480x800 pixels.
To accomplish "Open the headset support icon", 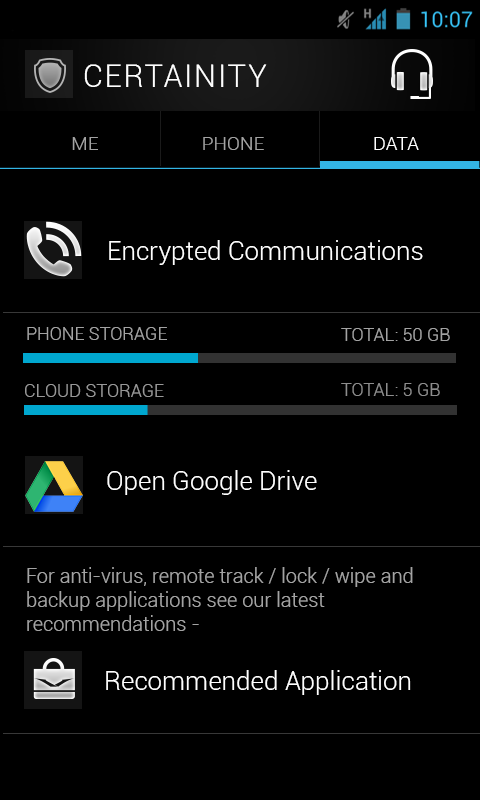I will click(x=412, y=74).
